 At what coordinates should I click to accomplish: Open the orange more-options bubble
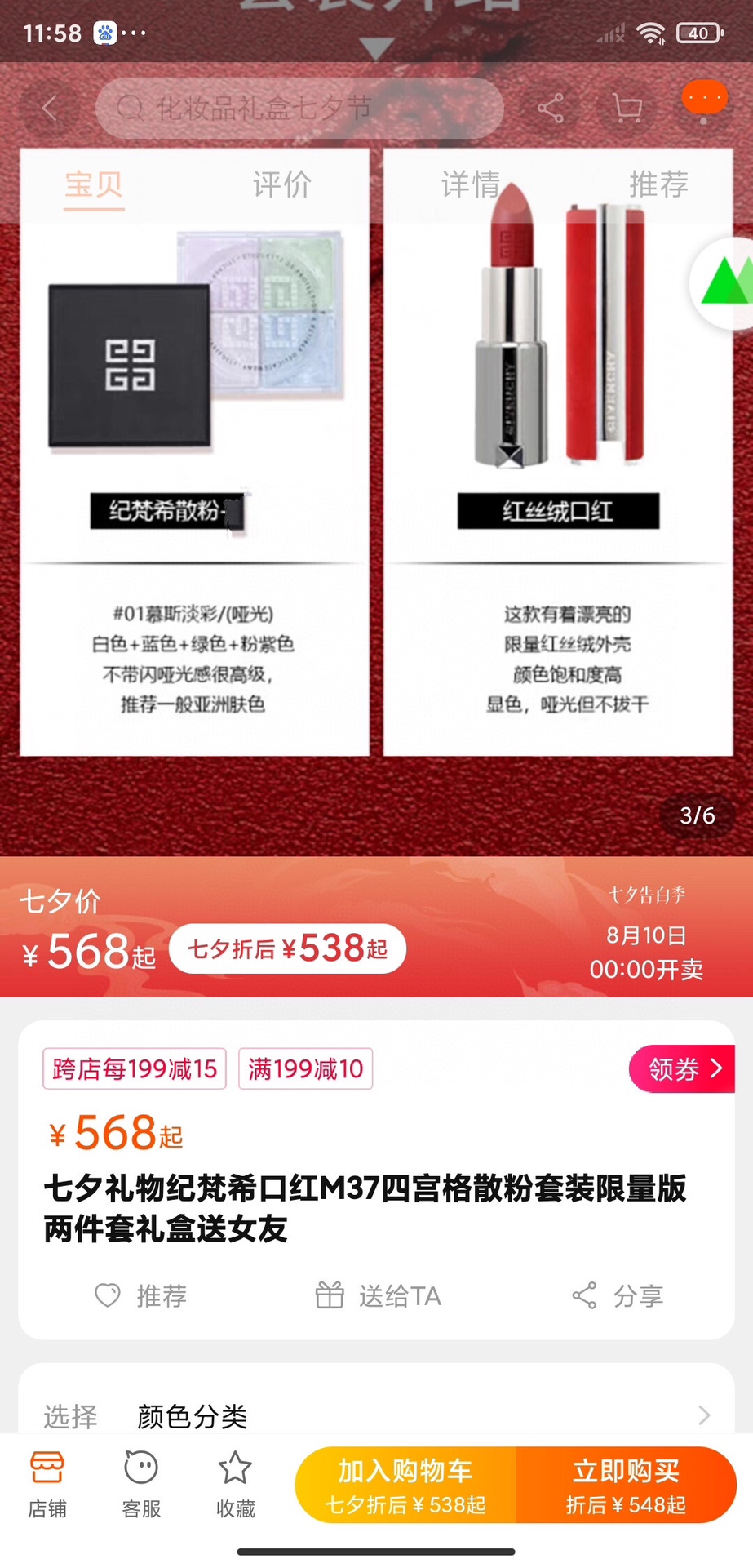[704, 100]
